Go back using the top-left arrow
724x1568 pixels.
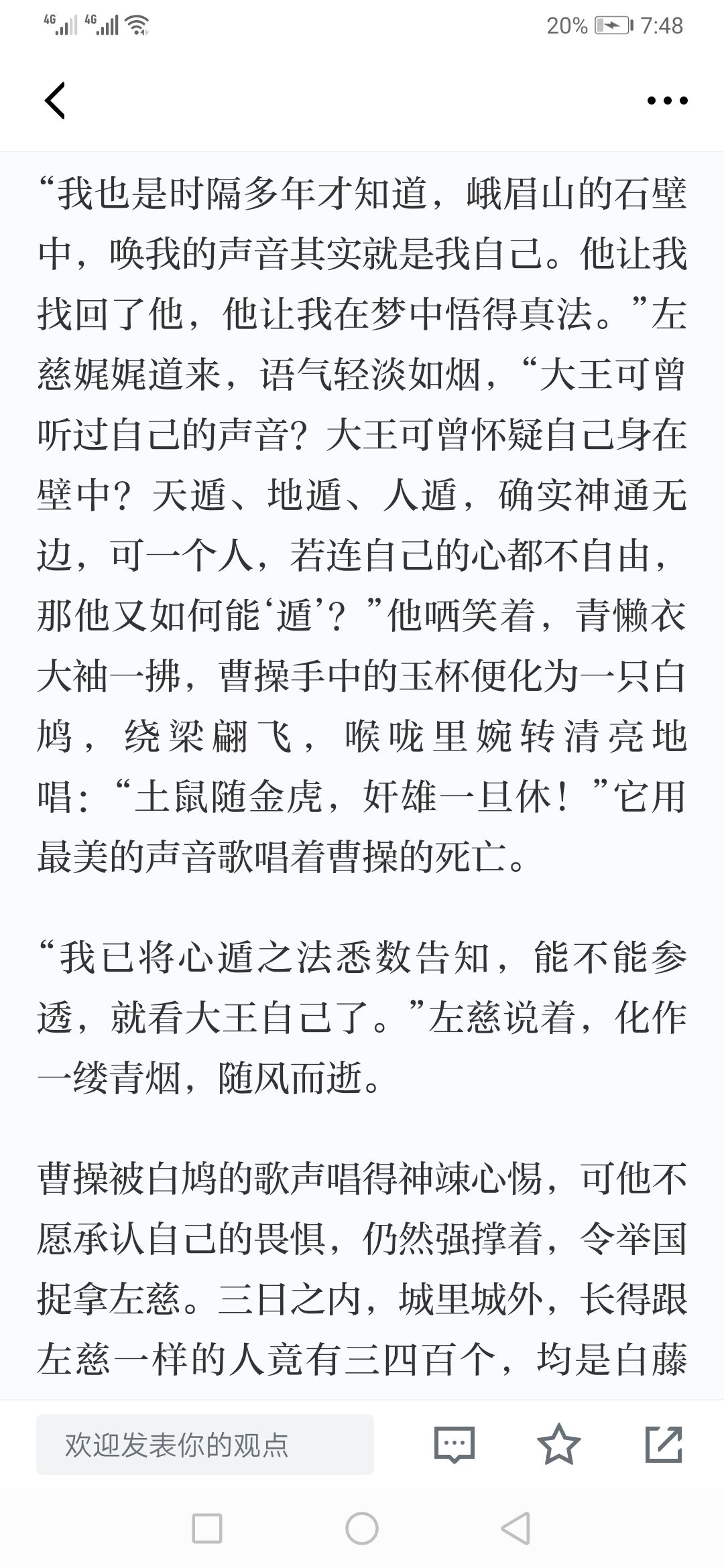click(x=55, y=101)
